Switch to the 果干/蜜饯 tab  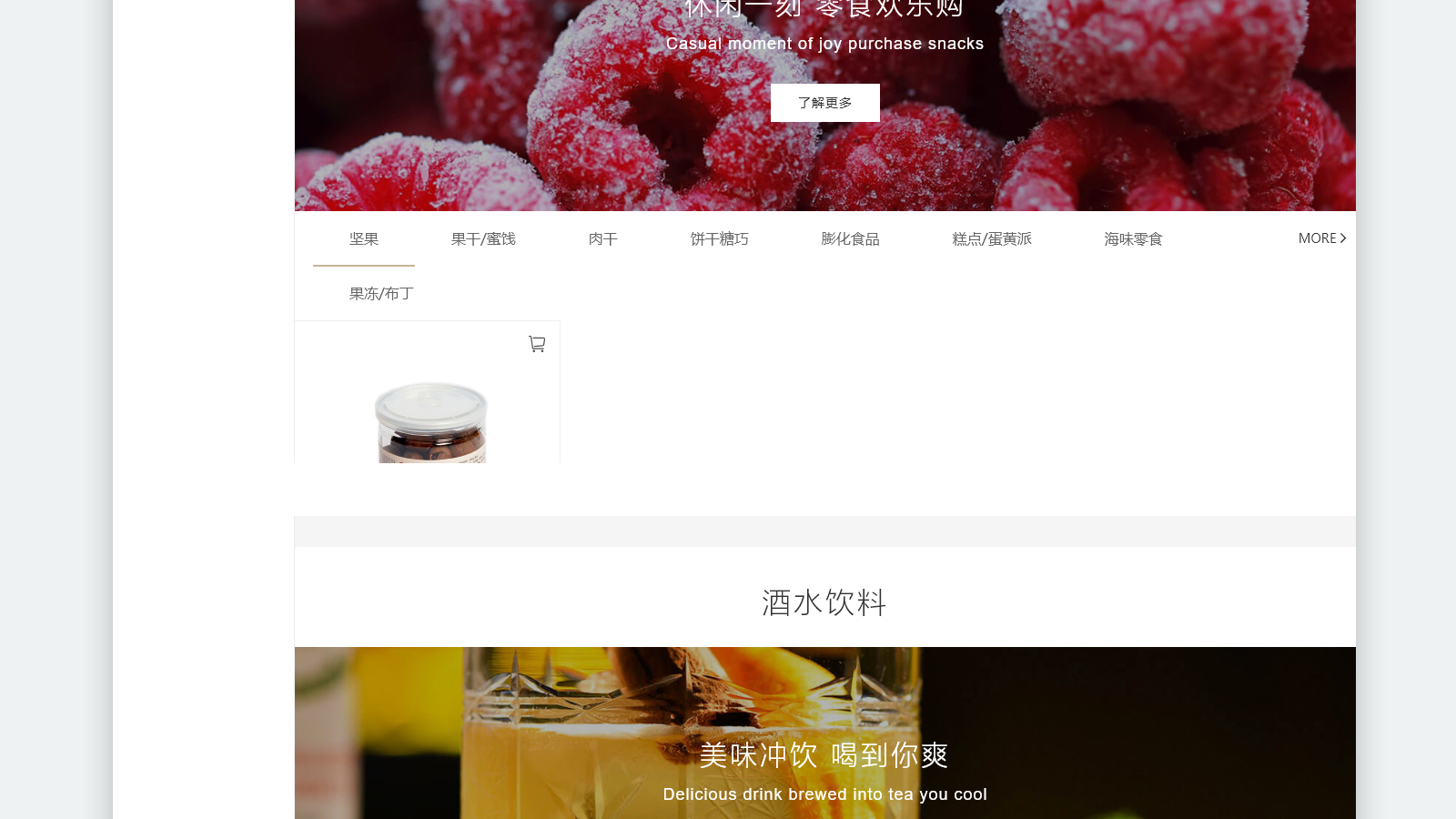coord(483,238)
